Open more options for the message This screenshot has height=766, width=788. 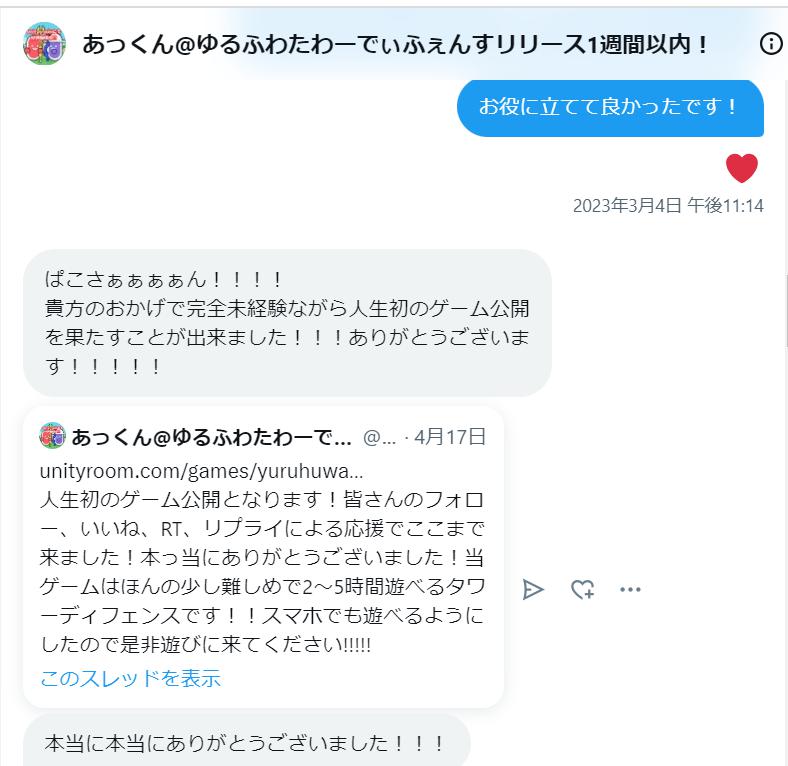(x=630, y=589)
